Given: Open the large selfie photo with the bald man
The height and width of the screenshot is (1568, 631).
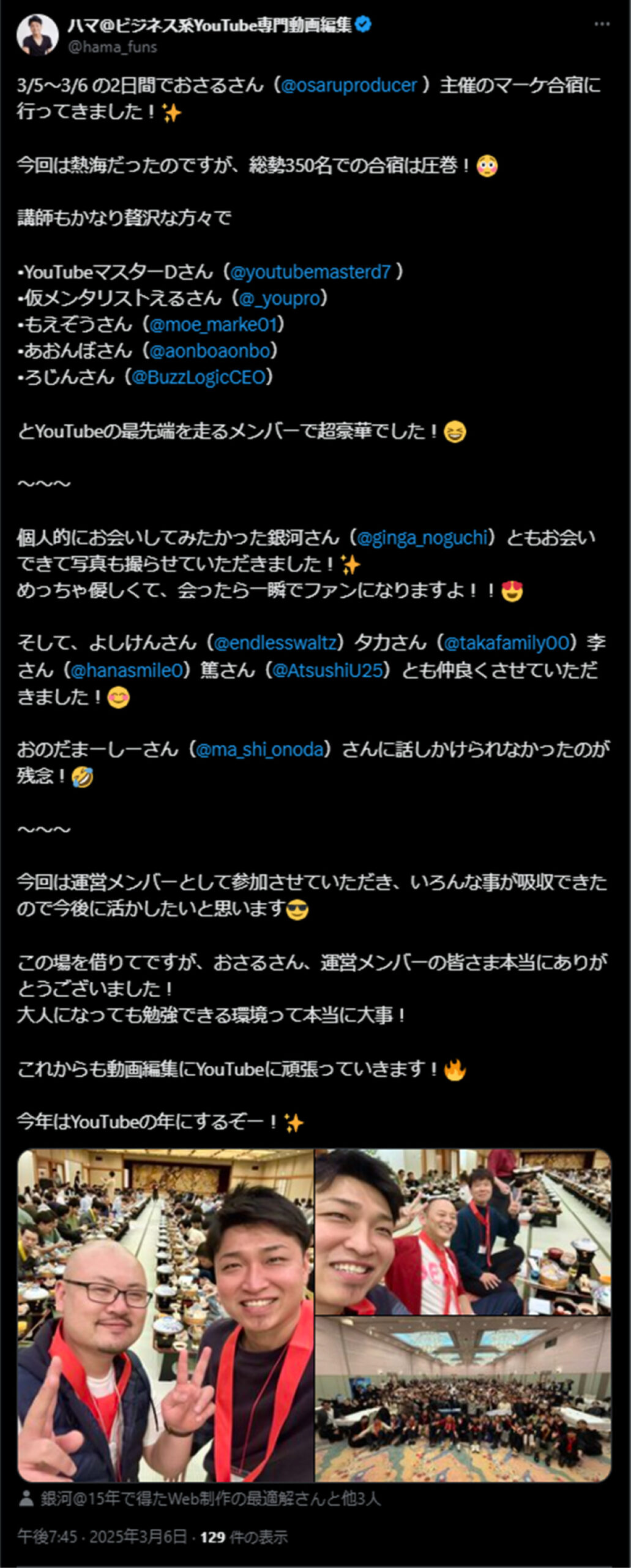Looking at the screenshot, I should point(165,1316).
